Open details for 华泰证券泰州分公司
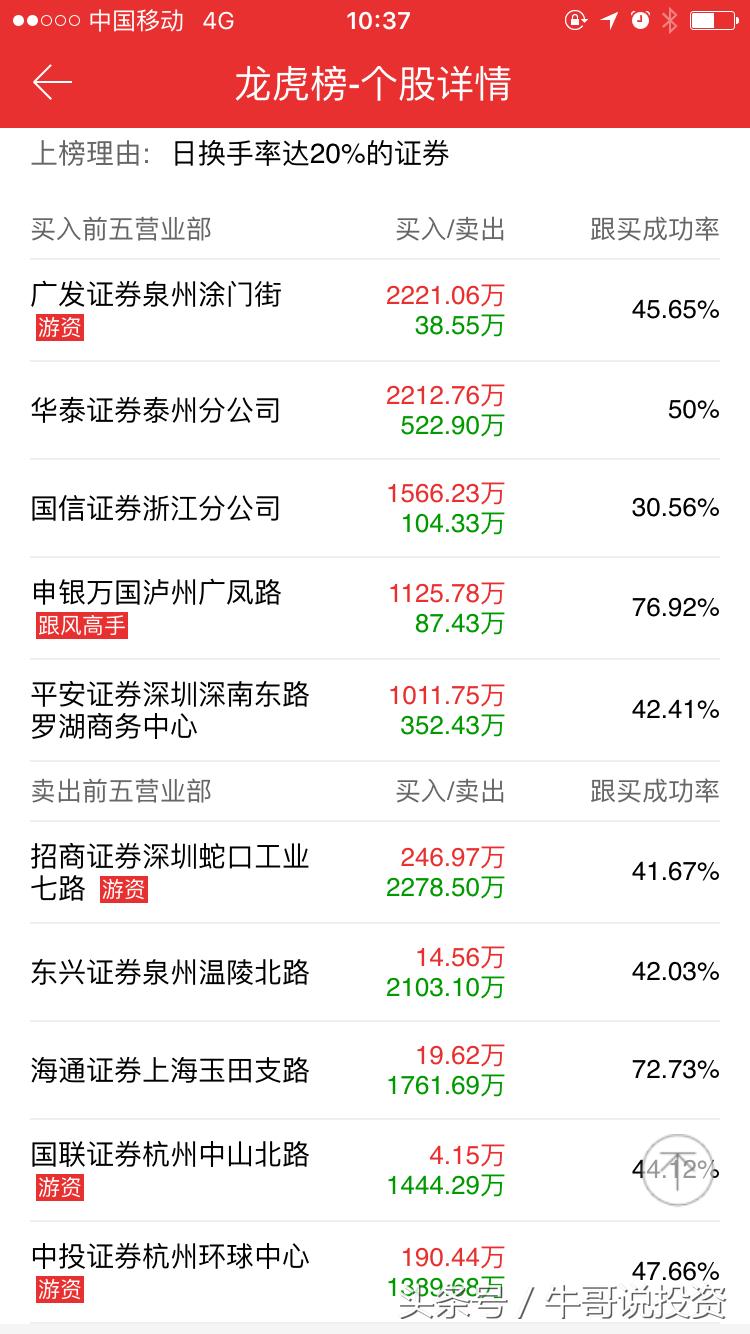The image size is (750, 1334). point(155,410)
